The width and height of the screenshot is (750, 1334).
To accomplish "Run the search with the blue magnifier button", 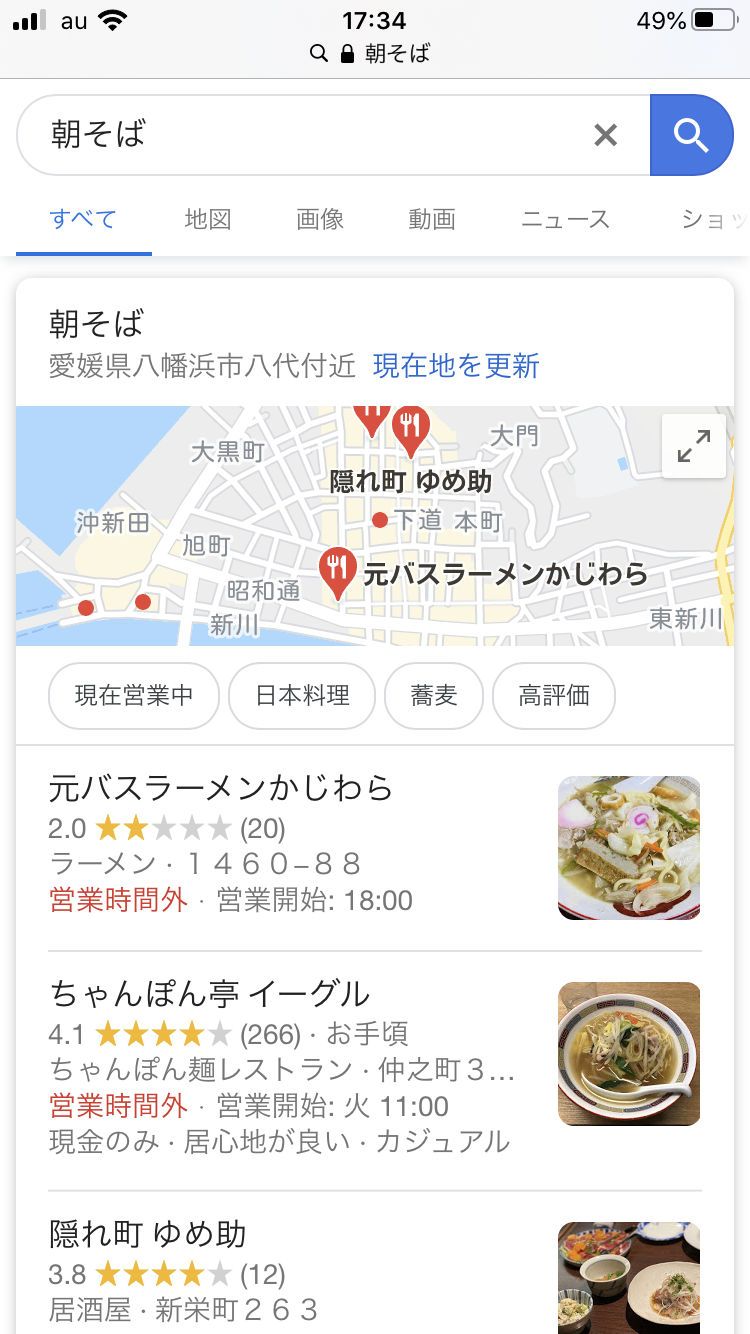I will [x=691, y=135].
